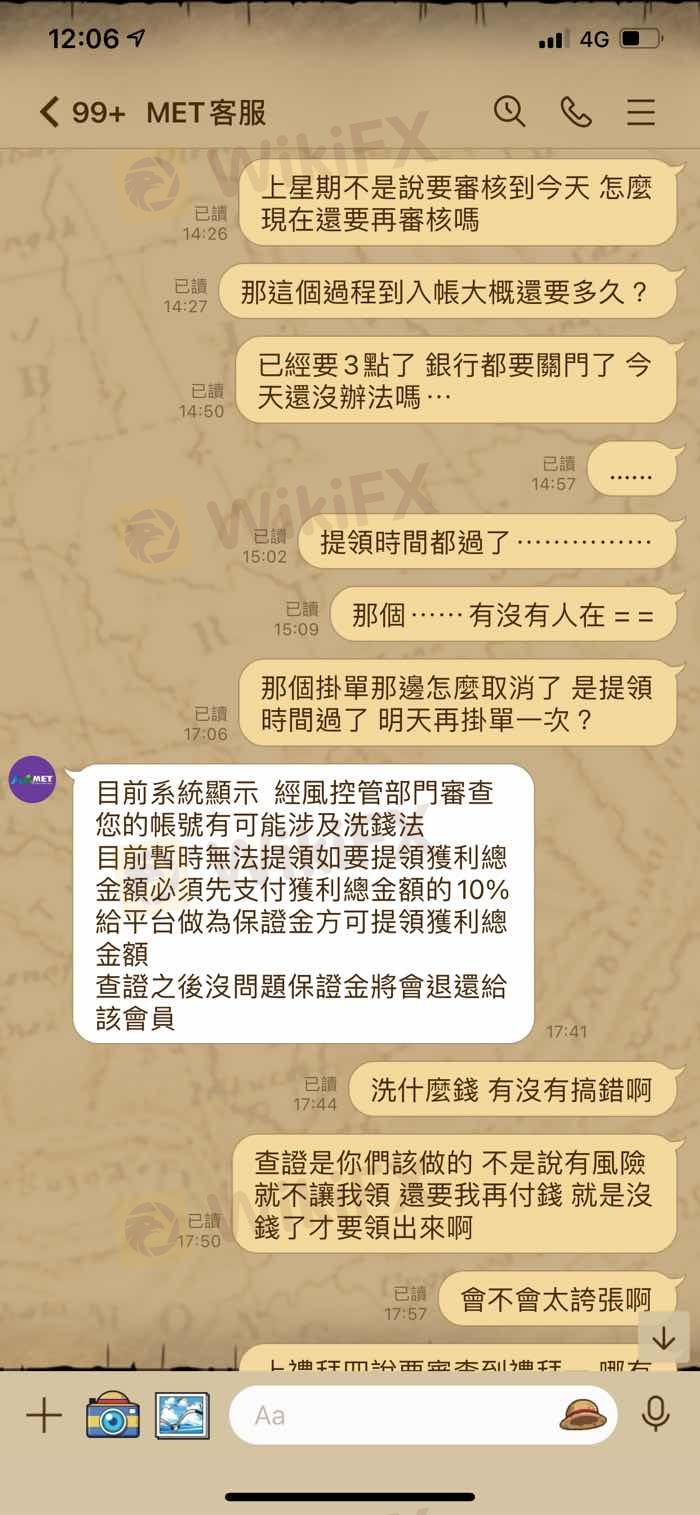Screen dimensions: 700x1515
Task: Go back to the chat list
Action: click(50, 112)
